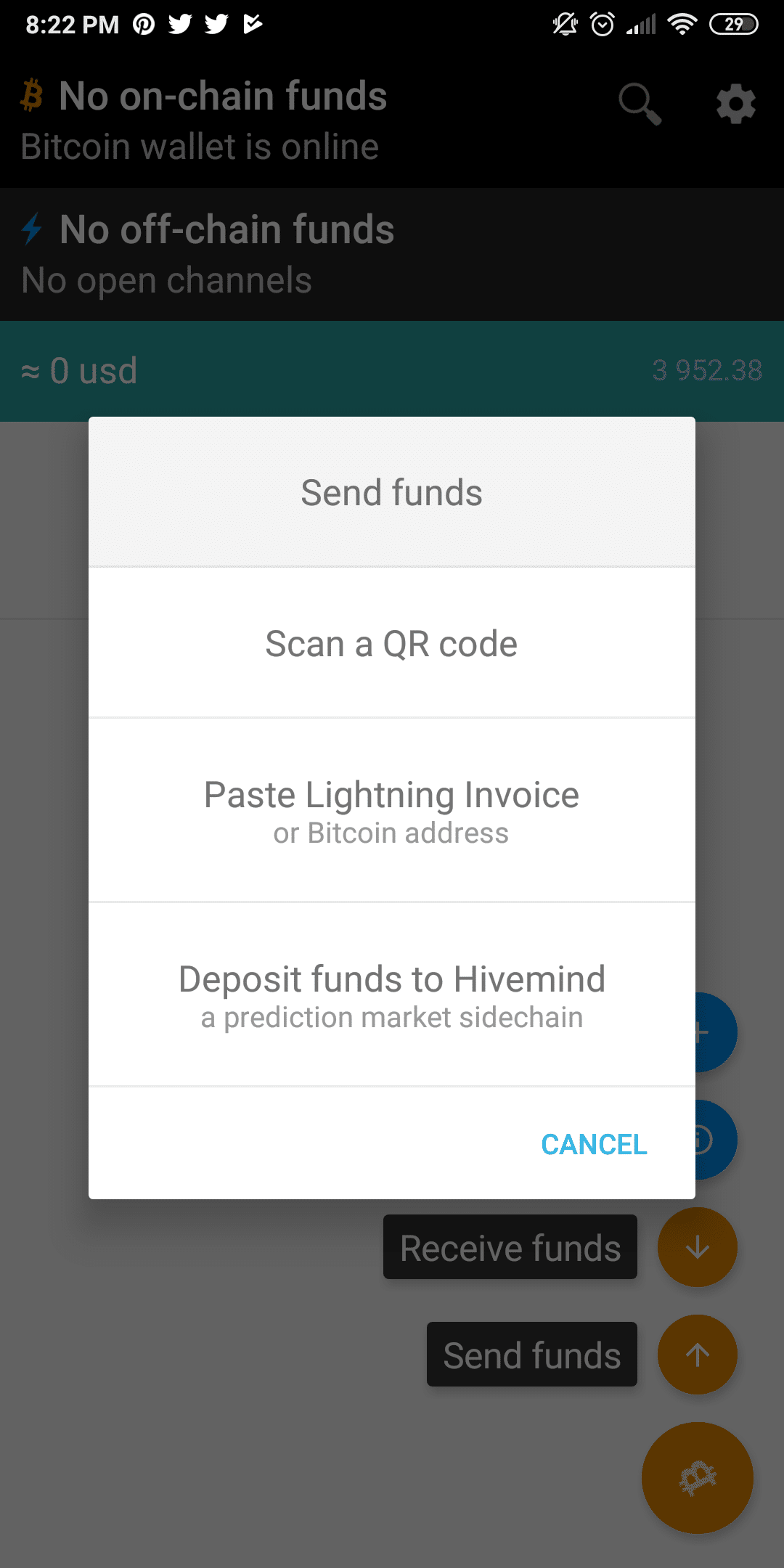Tap the orange down-arrow receive icon
The image size is (784, 1568).
point(696,1246)
